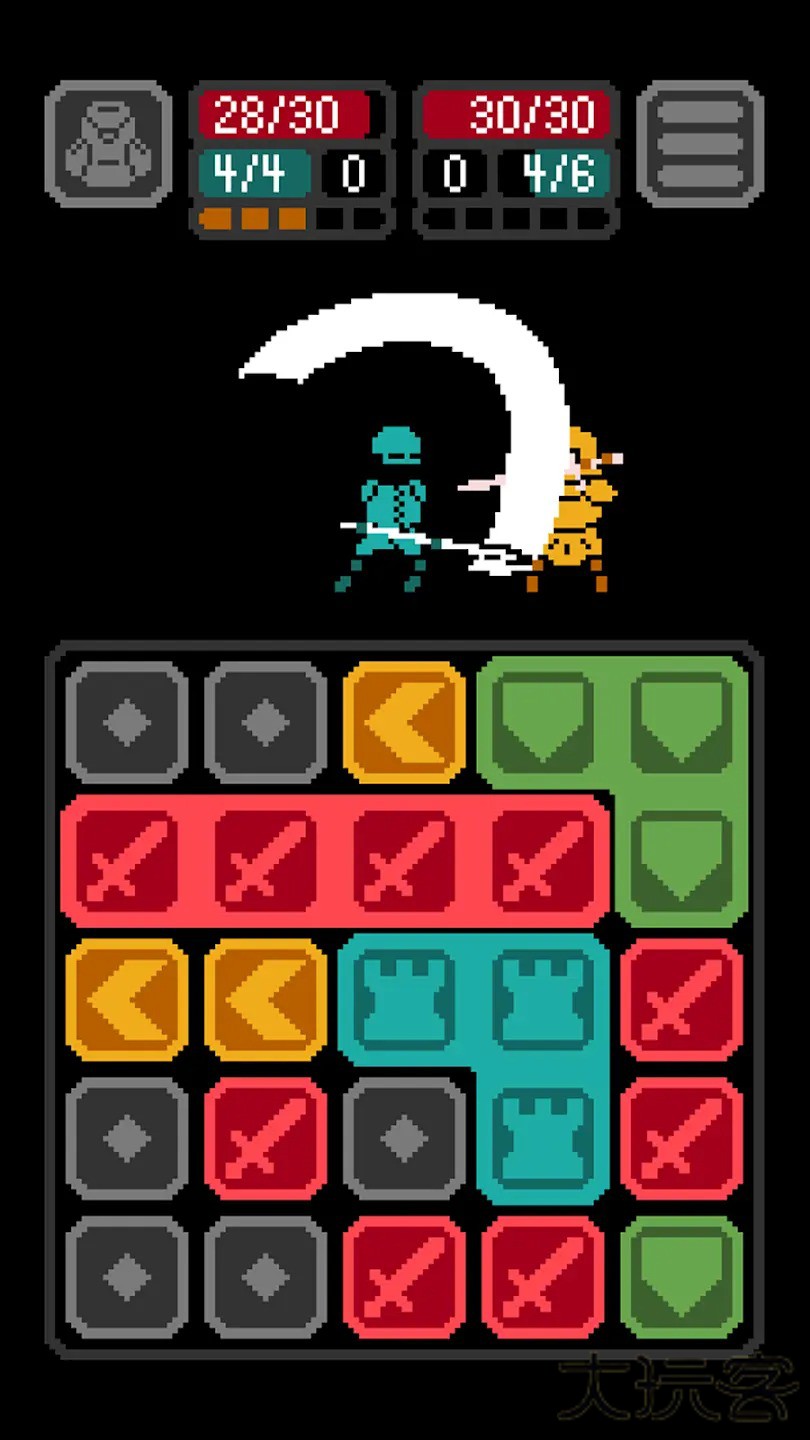This screenshot has height=1440, width=810.
Task: Tap the lone green shield tile
Action: click(x=682, y=1277)
